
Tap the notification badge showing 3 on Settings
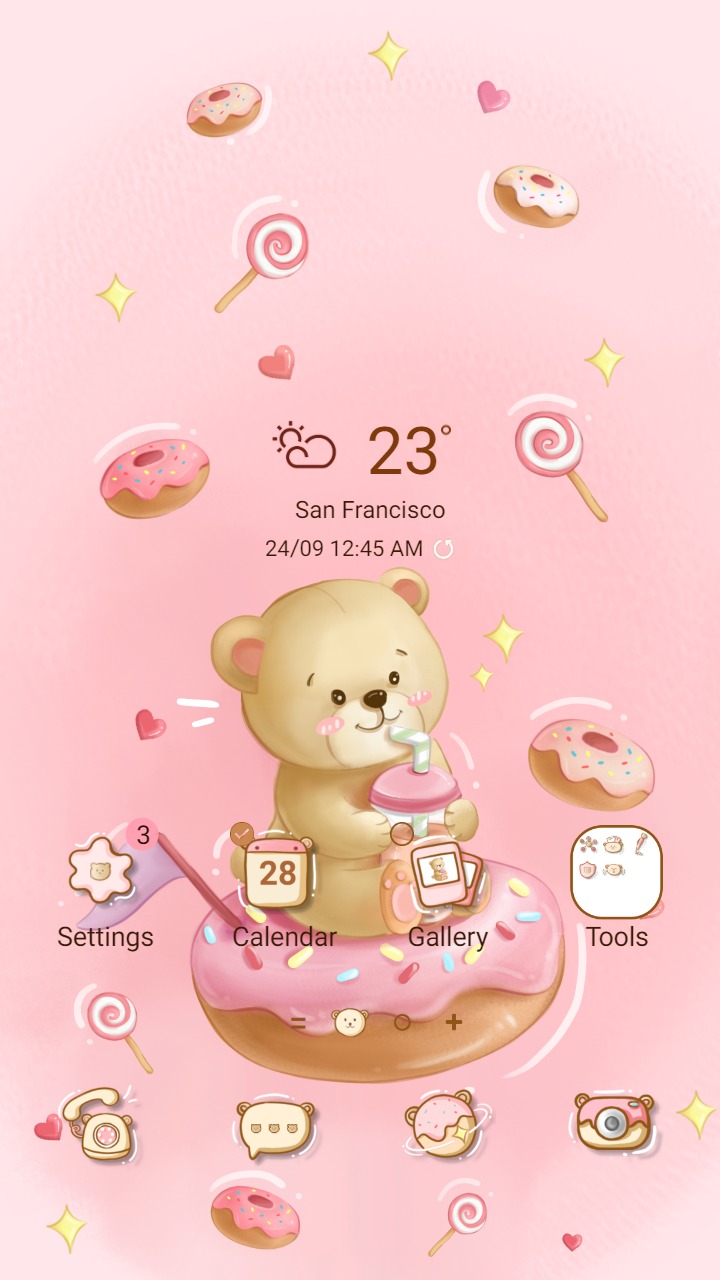tap(143, 832)
